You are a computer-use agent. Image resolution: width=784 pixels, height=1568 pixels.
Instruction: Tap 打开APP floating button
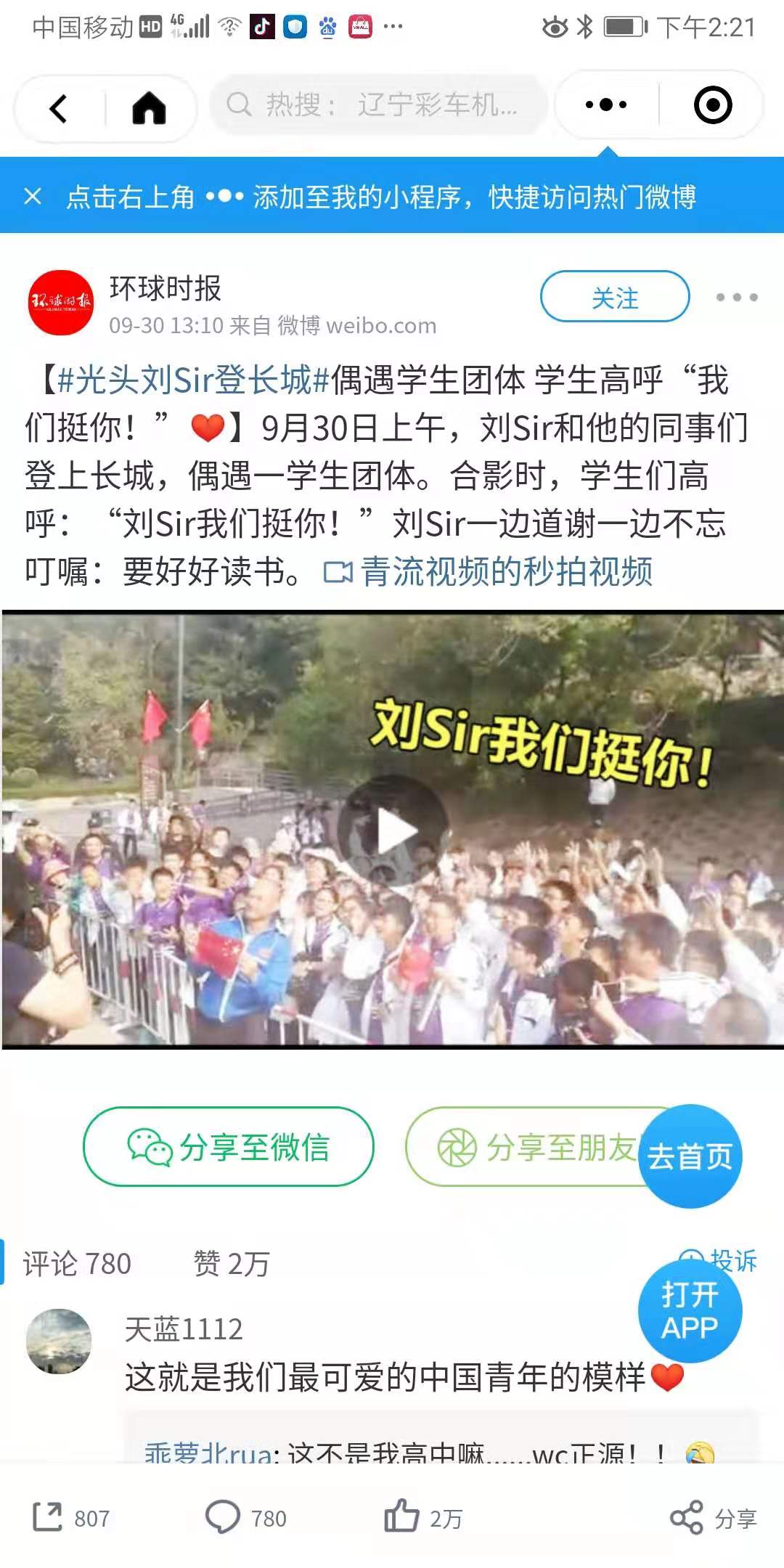tap(690, 1310)
